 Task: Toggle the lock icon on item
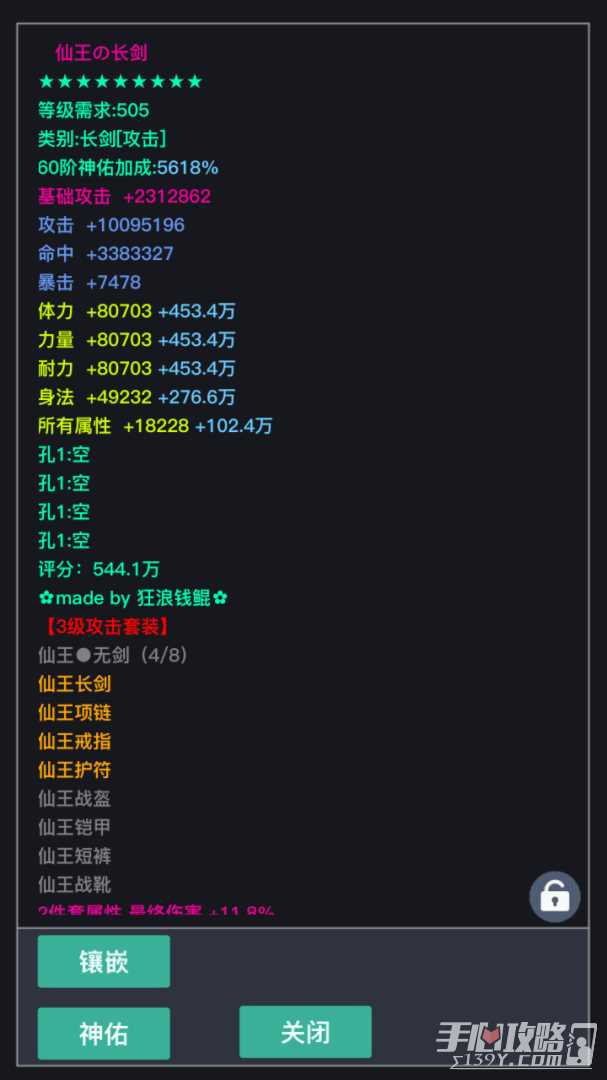tap(554, 897)
